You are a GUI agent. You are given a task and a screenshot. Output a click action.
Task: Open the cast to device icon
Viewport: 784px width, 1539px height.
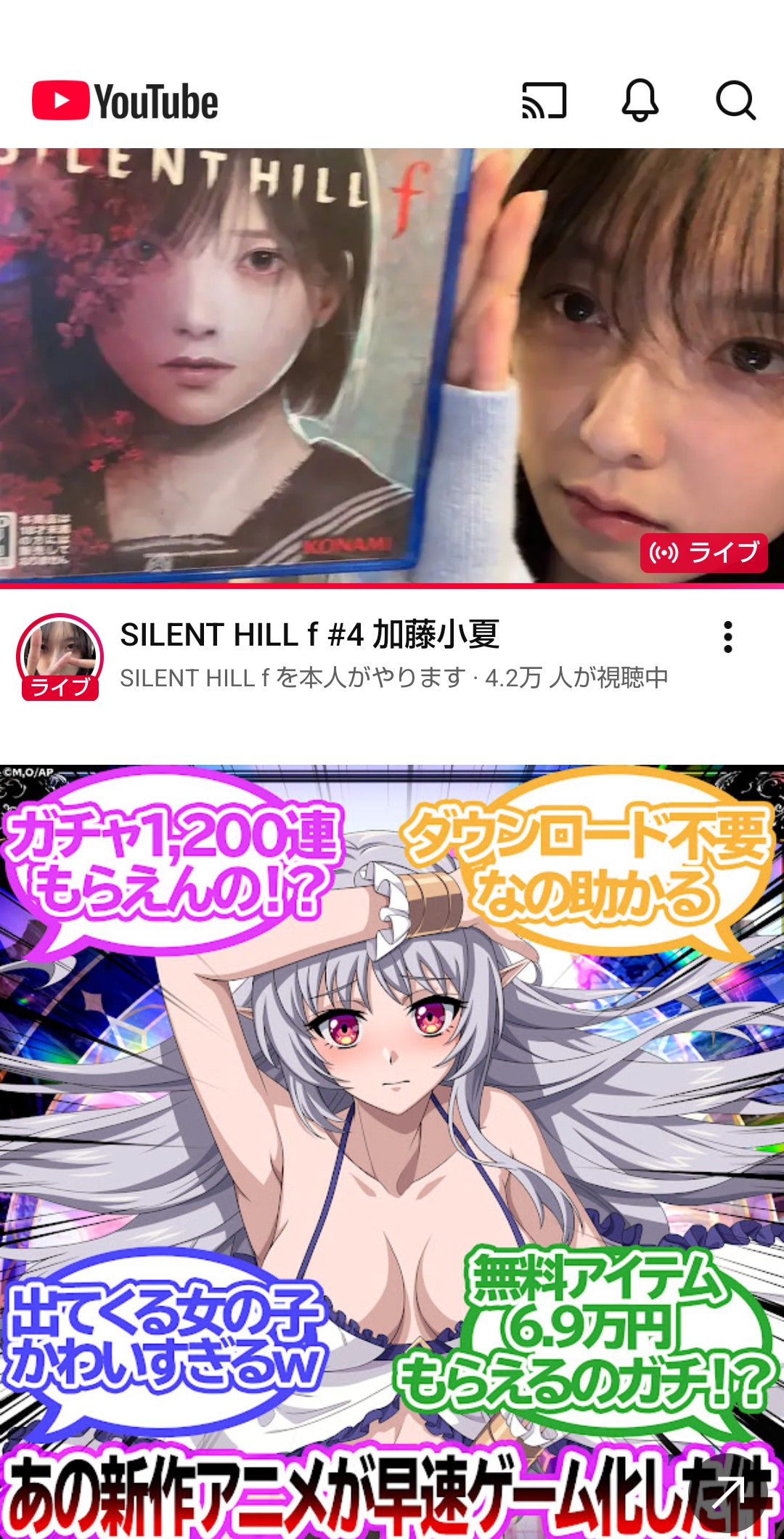pos(544,100)
